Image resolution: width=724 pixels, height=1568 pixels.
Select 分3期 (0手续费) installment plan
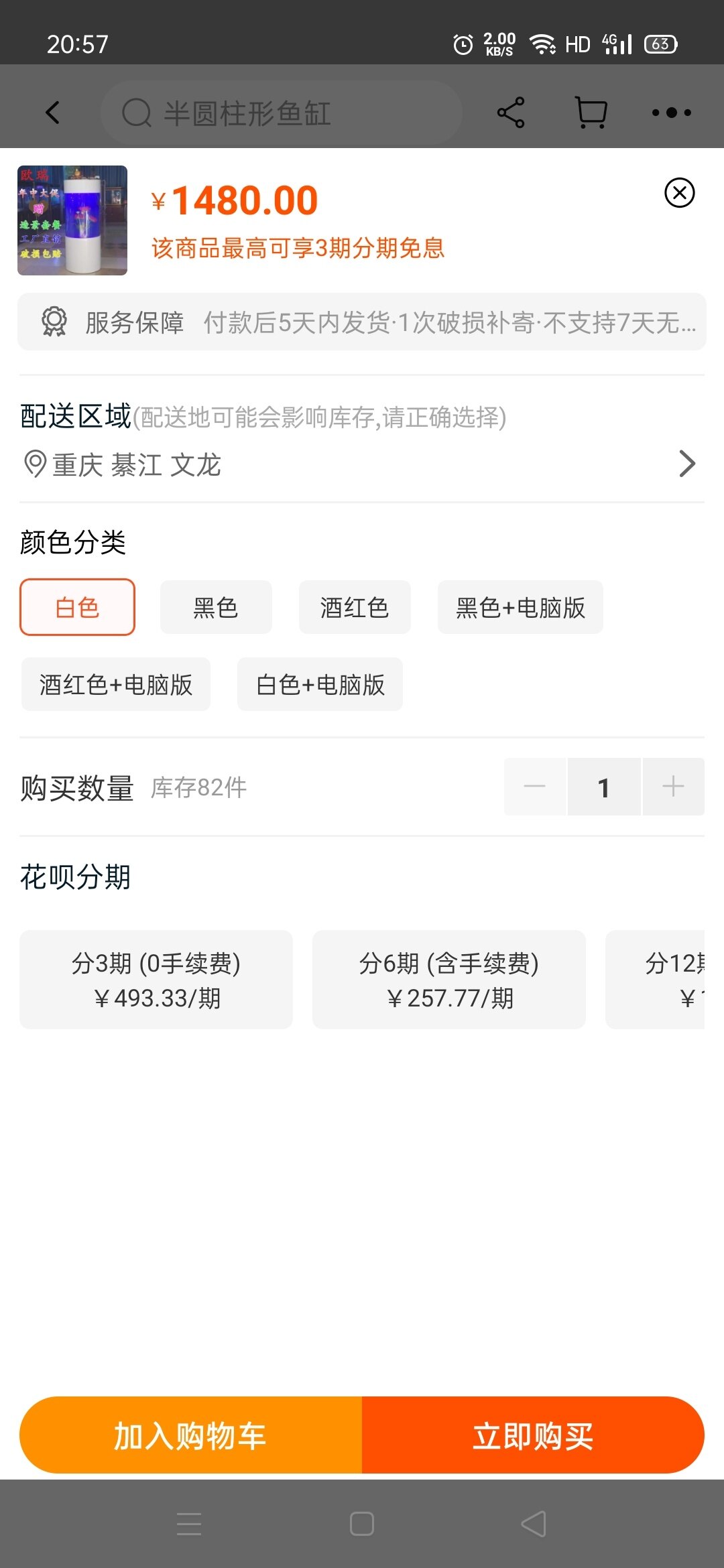[x=156, y=980]
